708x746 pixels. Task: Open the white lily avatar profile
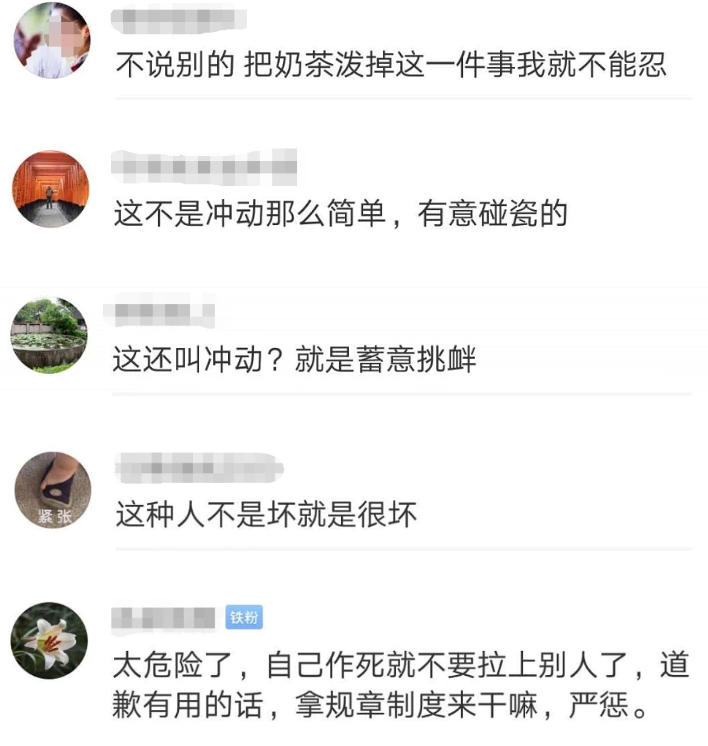(50, 640)
